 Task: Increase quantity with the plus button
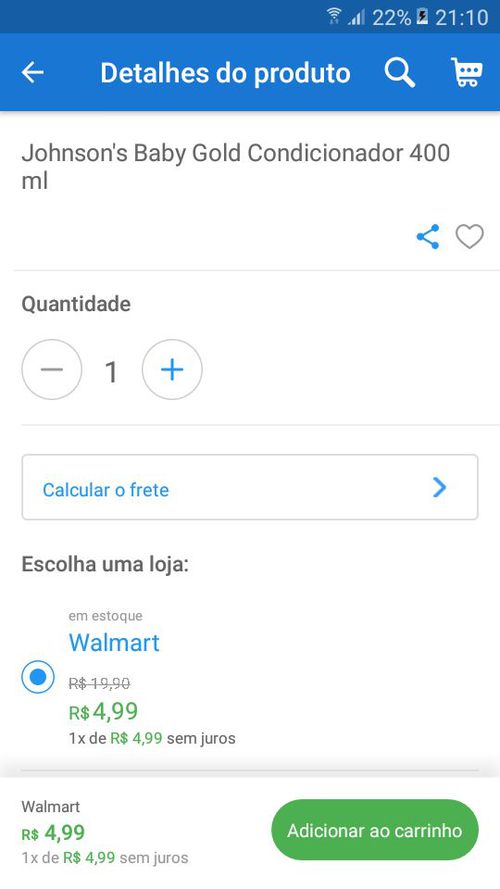pos(172,370)
